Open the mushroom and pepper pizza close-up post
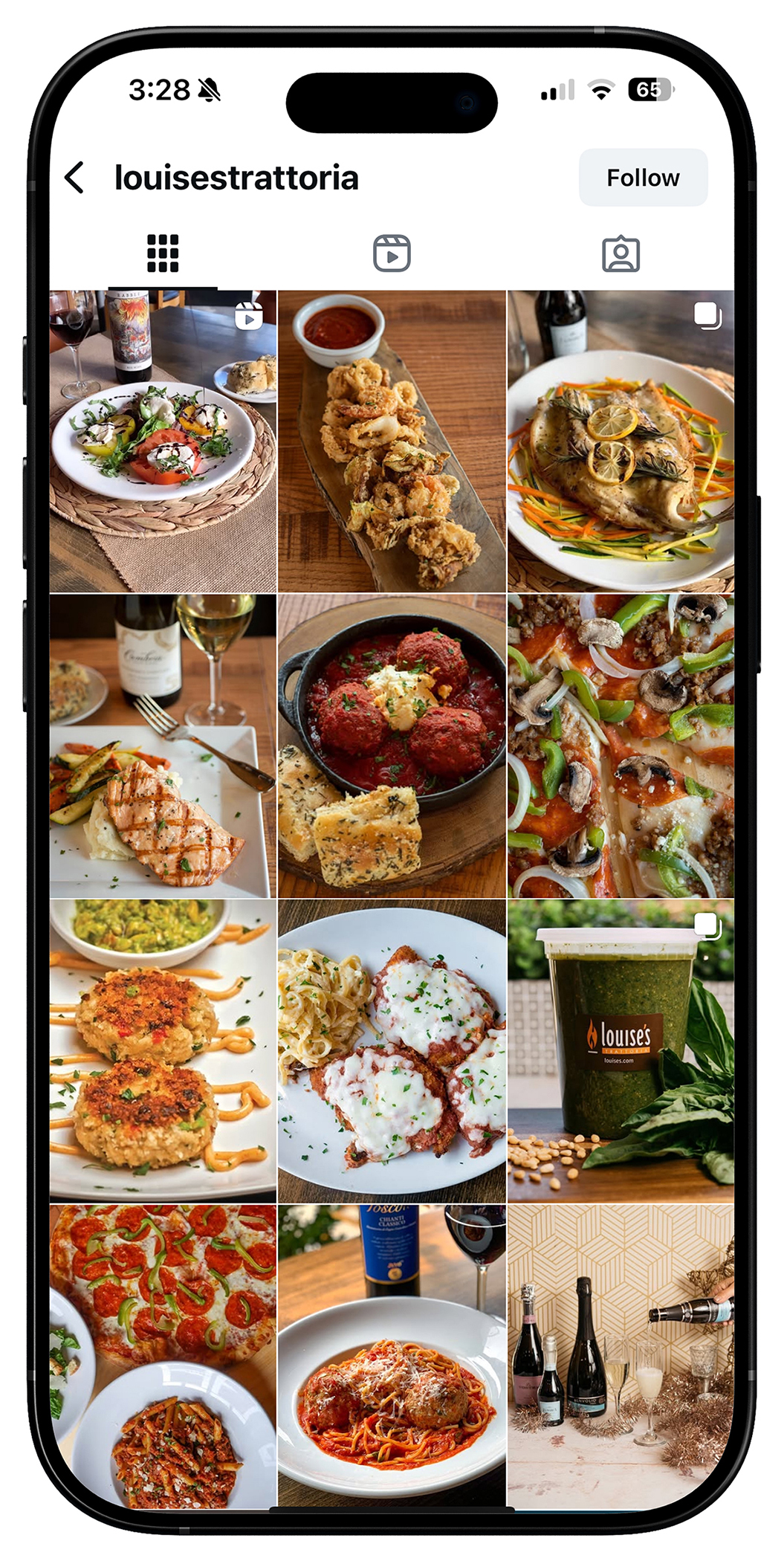 (621, 746)
